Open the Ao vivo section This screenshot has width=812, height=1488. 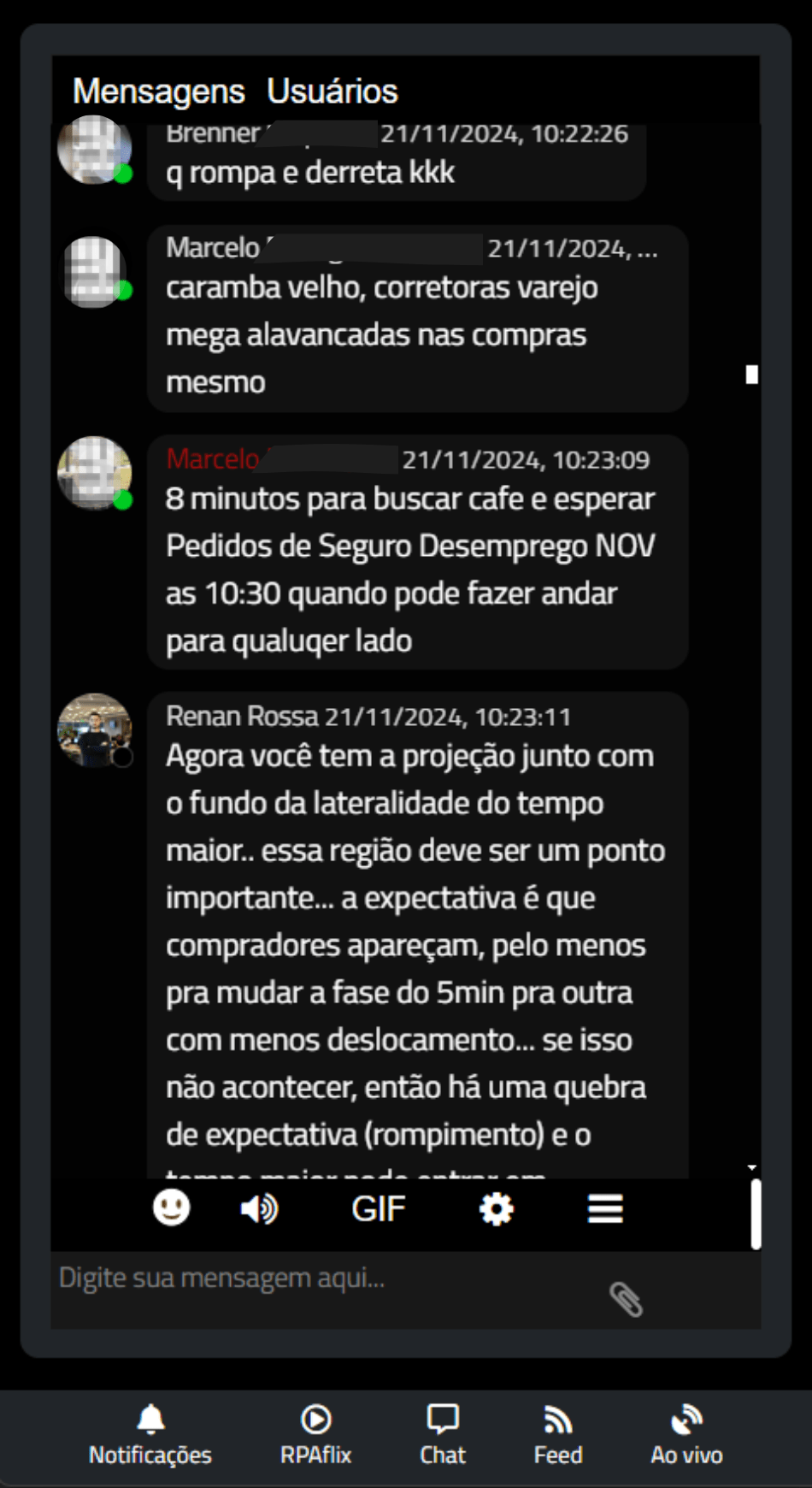[x=686, y=1435]
